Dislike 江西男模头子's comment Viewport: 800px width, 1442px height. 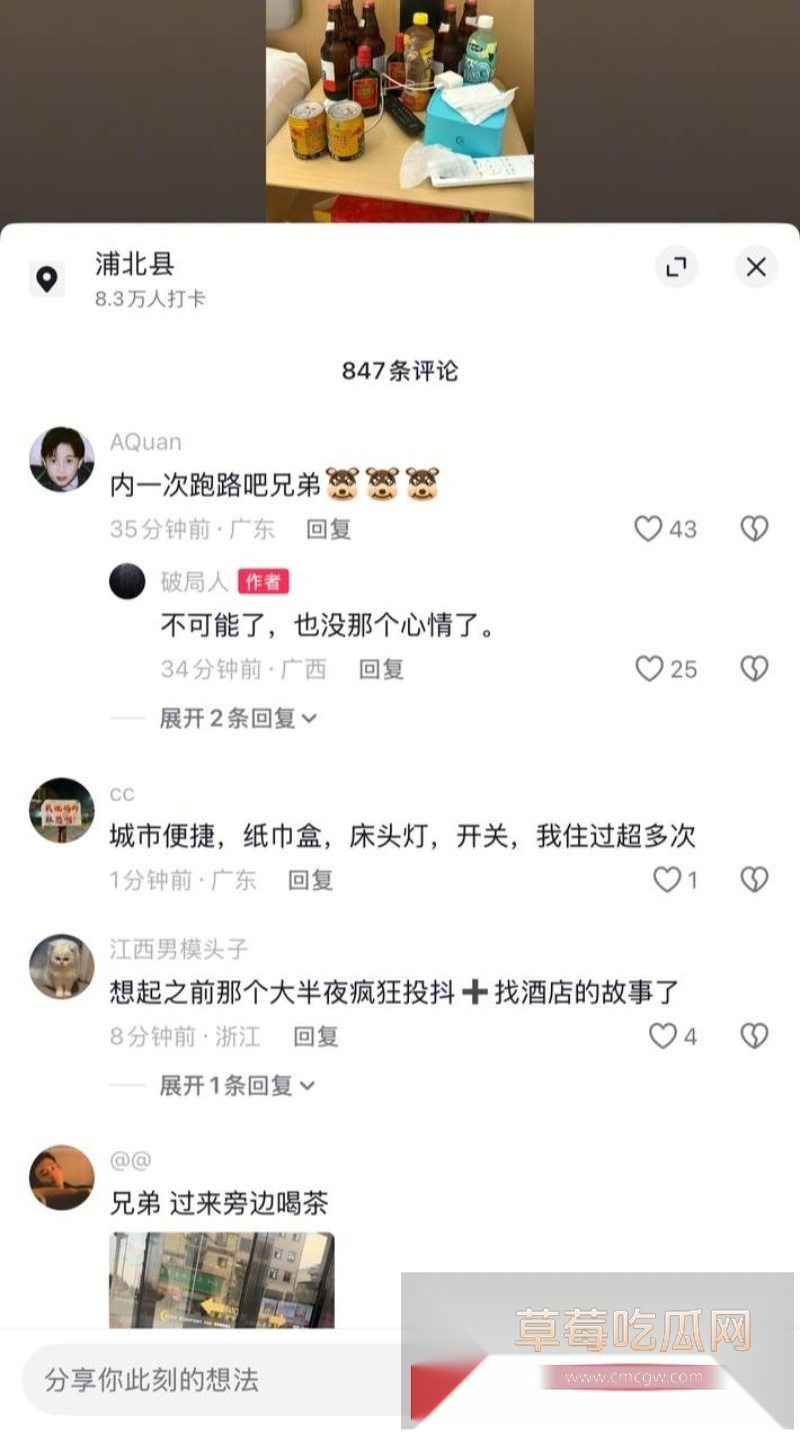click(754, 1036)
